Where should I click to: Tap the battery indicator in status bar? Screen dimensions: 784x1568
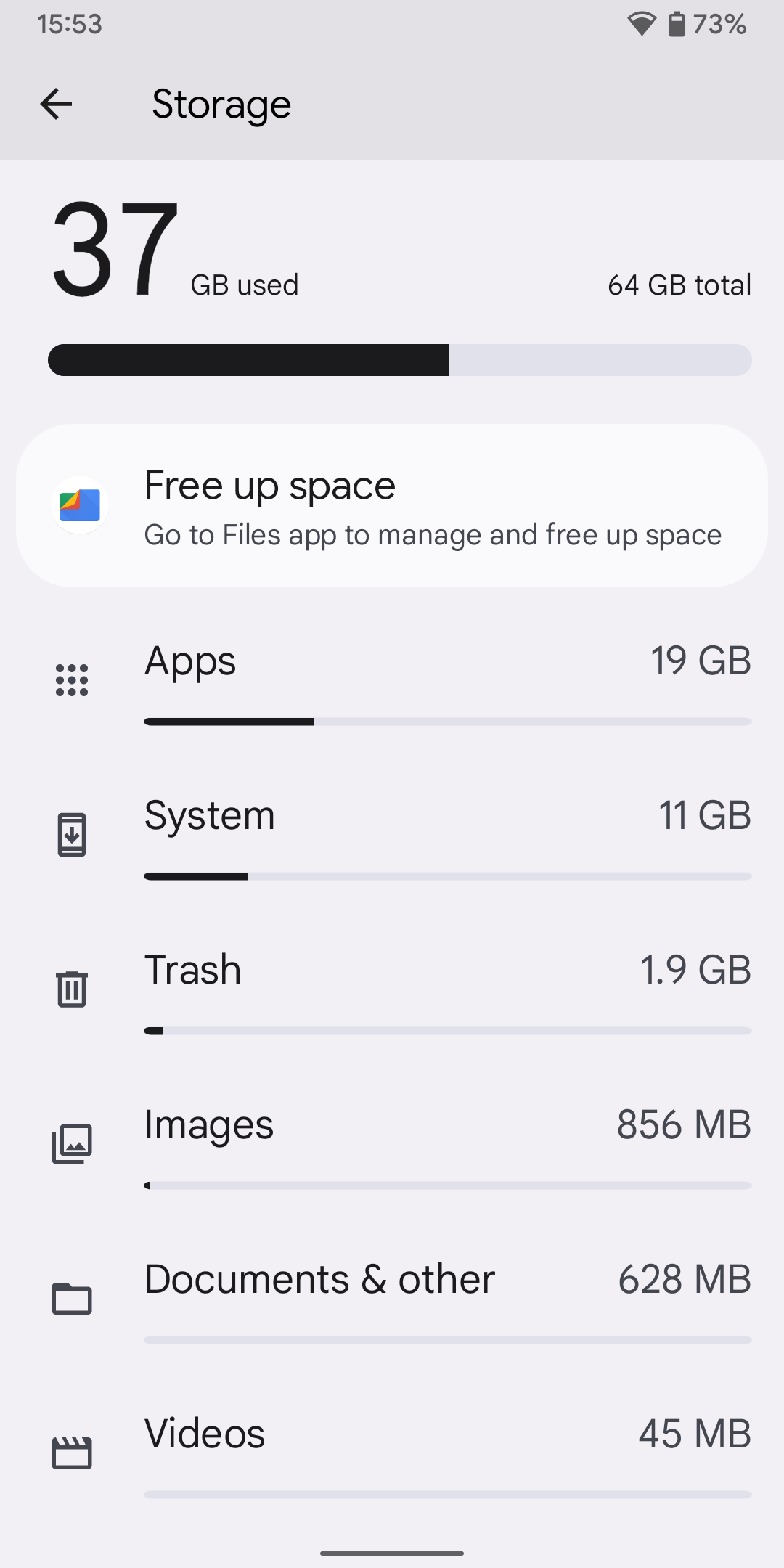tap(678, 24)
